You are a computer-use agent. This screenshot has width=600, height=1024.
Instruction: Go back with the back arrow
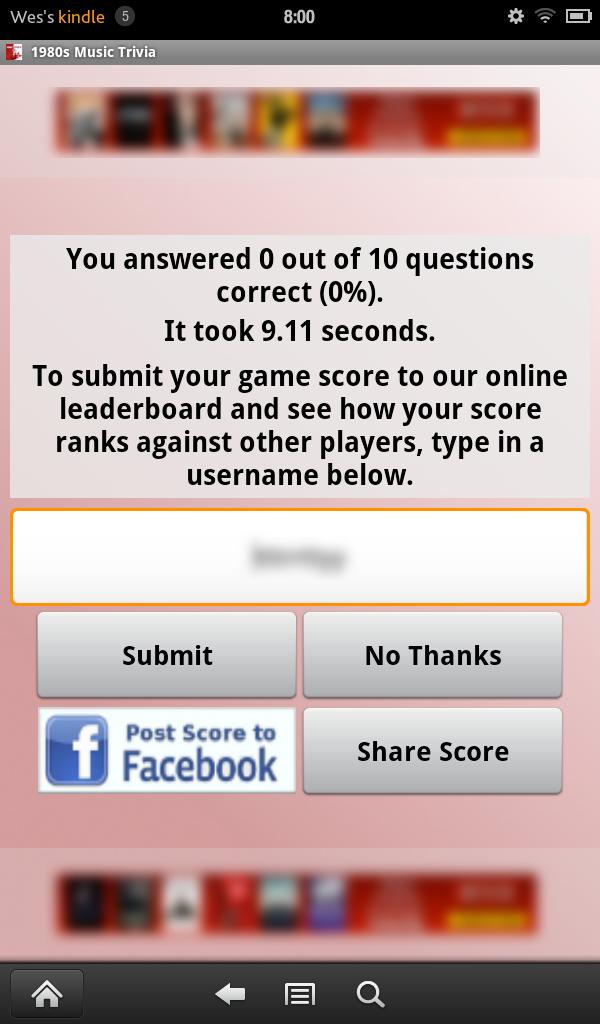pyautogui.click(x=230, y=994)
